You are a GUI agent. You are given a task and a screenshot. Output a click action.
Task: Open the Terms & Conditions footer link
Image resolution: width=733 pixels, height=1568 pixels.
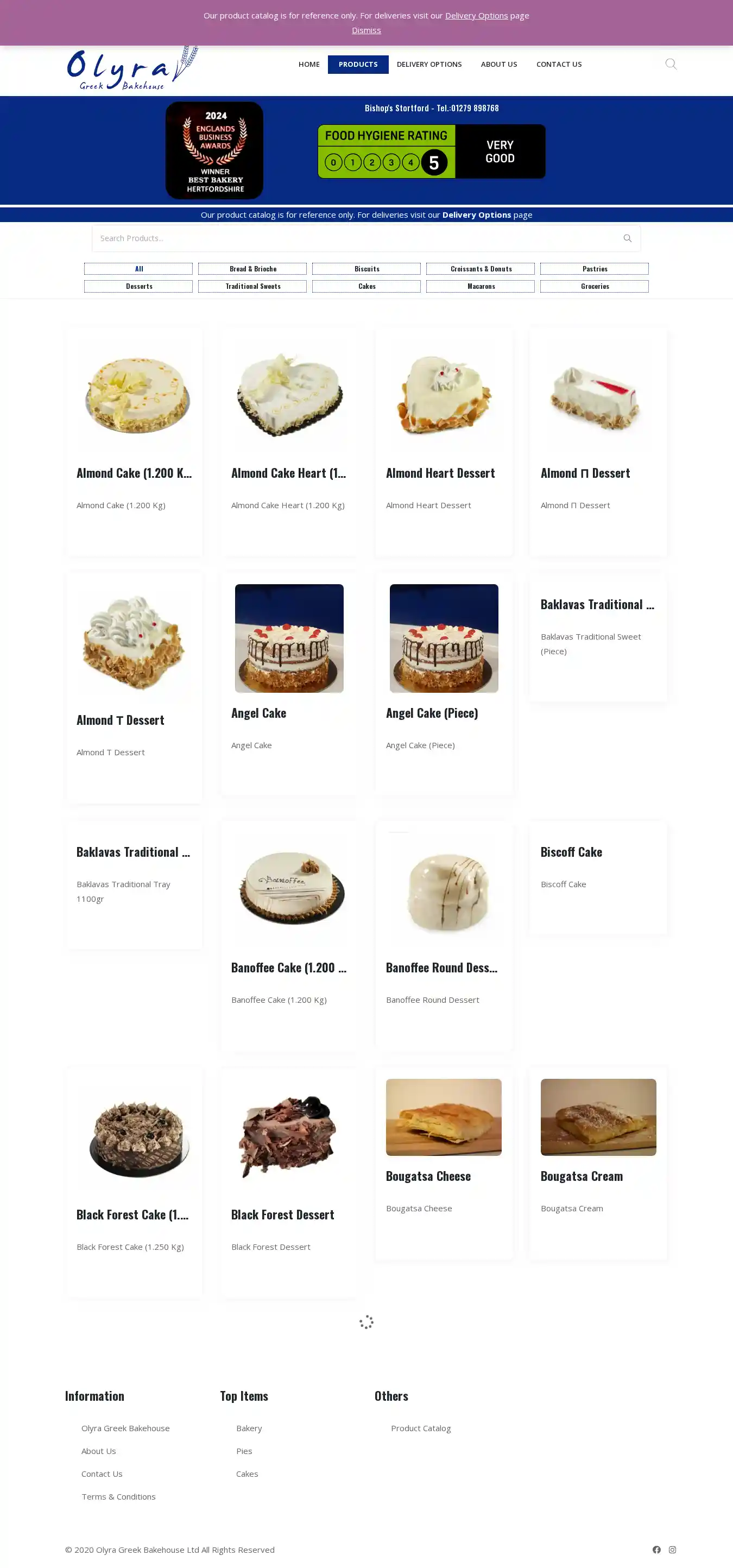coord(118,1497)
